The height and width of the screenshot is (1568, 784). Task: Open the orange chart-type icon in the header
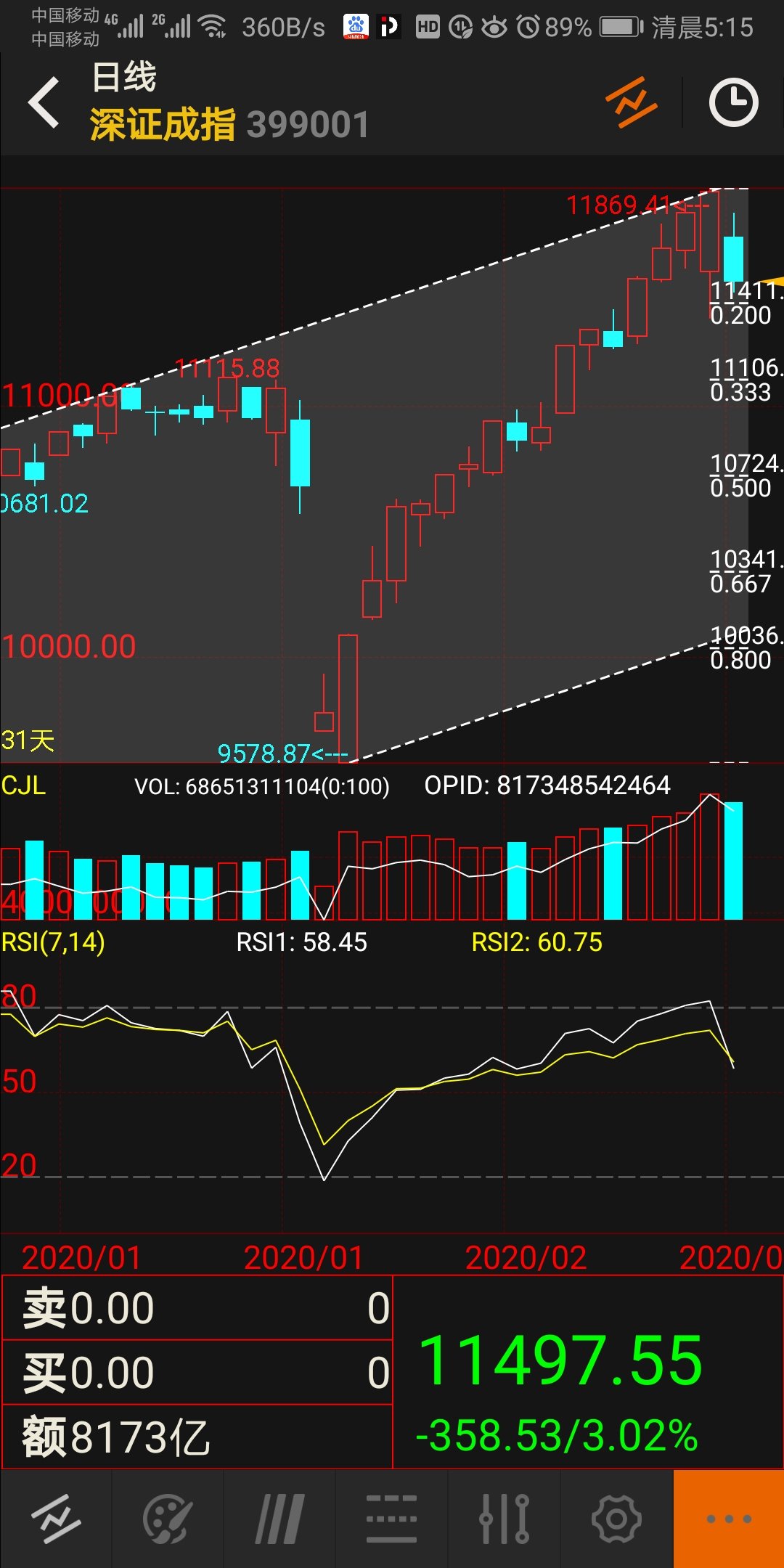coord(631,102)
